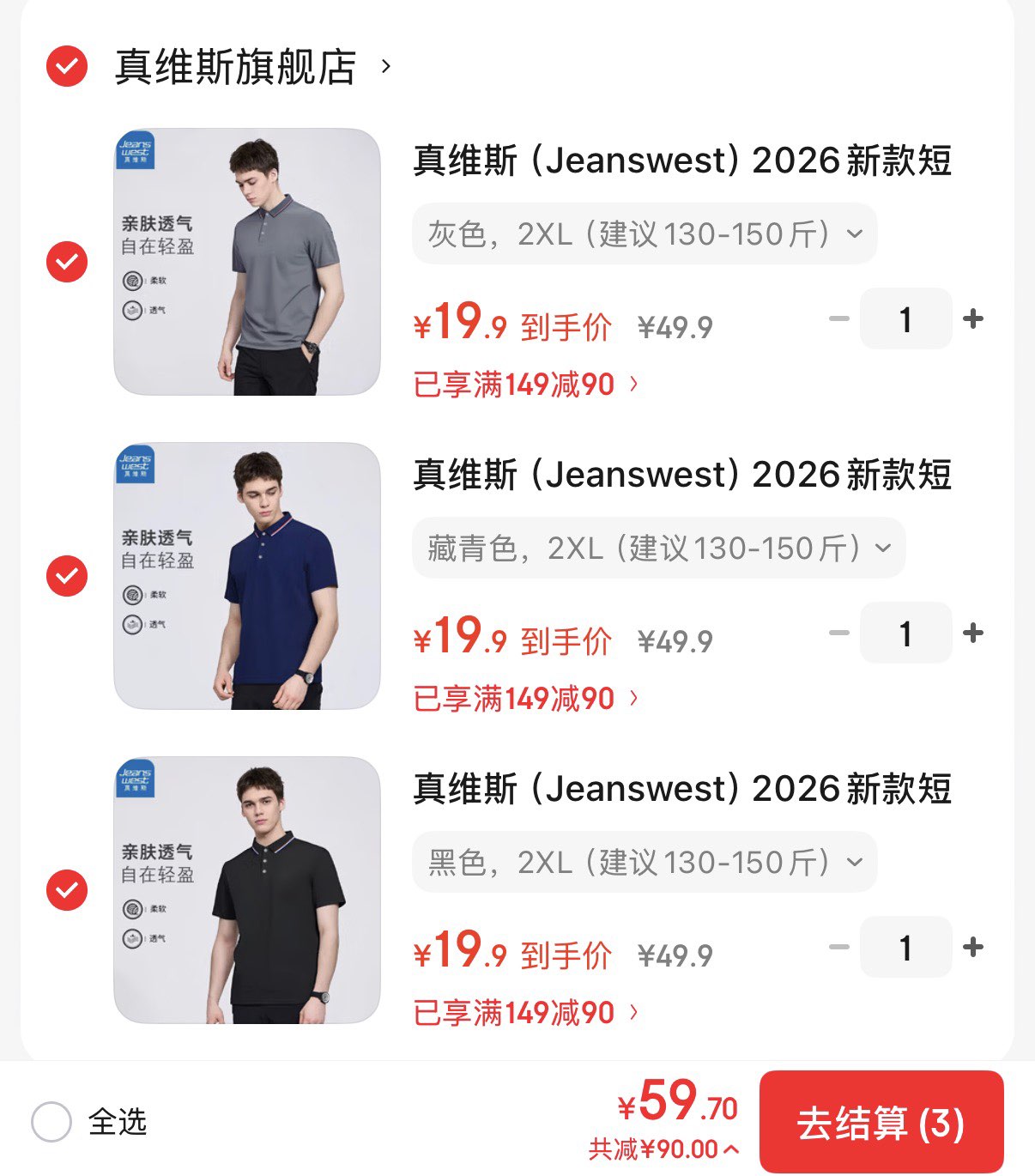The width and height of the screenshot is (1035, 1176).
Task: Change the 藏青色 2XL size option
Action: (x=658, y=548)
